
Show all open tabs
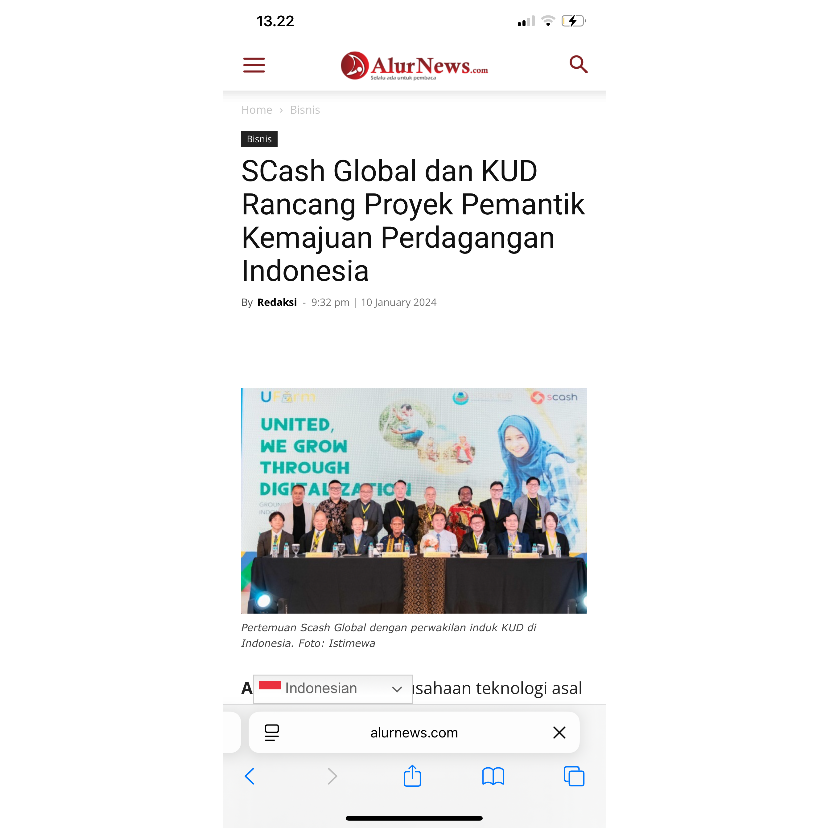pos(574,776)
